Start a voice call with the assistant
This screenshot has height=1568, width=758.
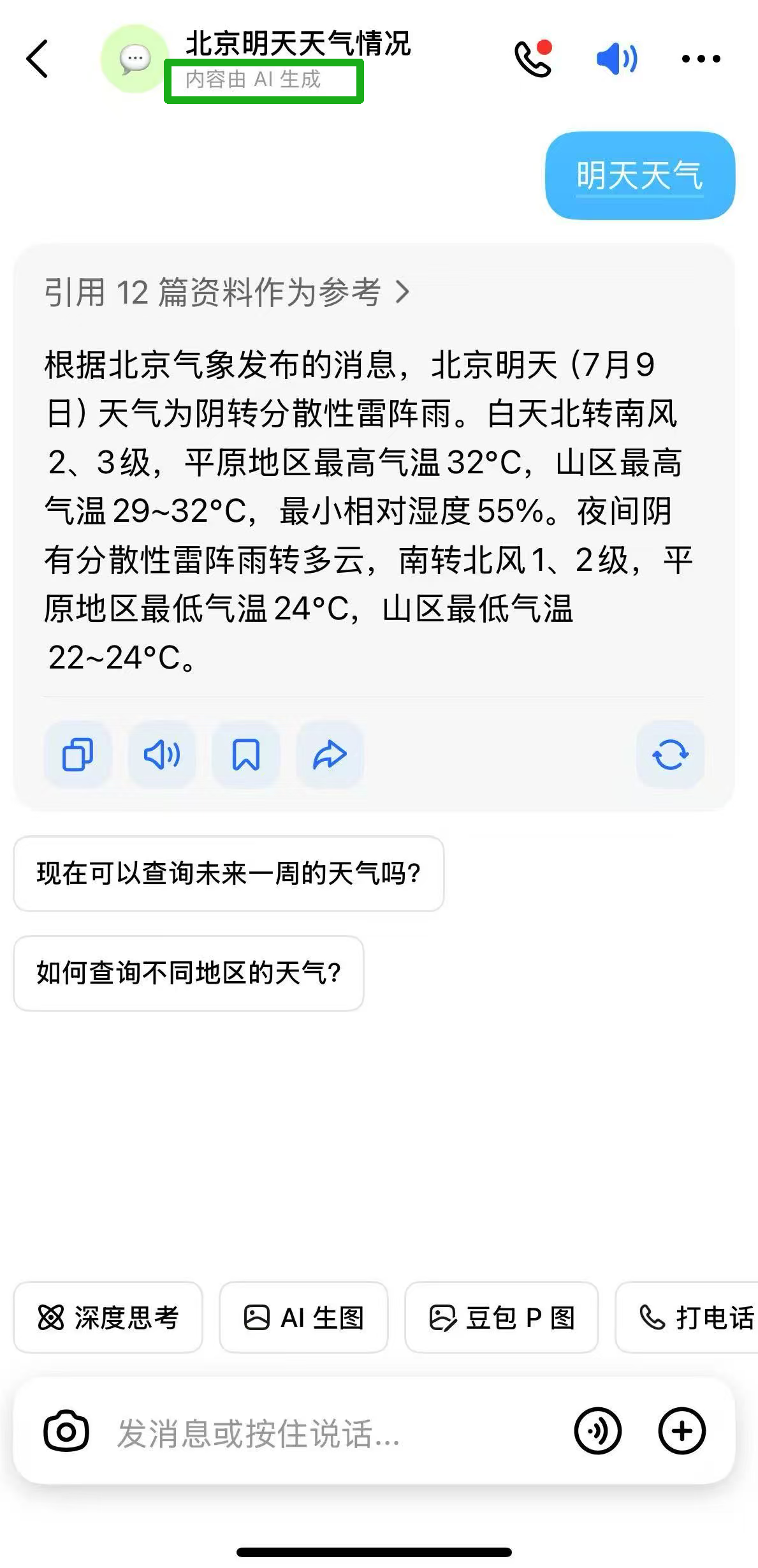[533, 59]
